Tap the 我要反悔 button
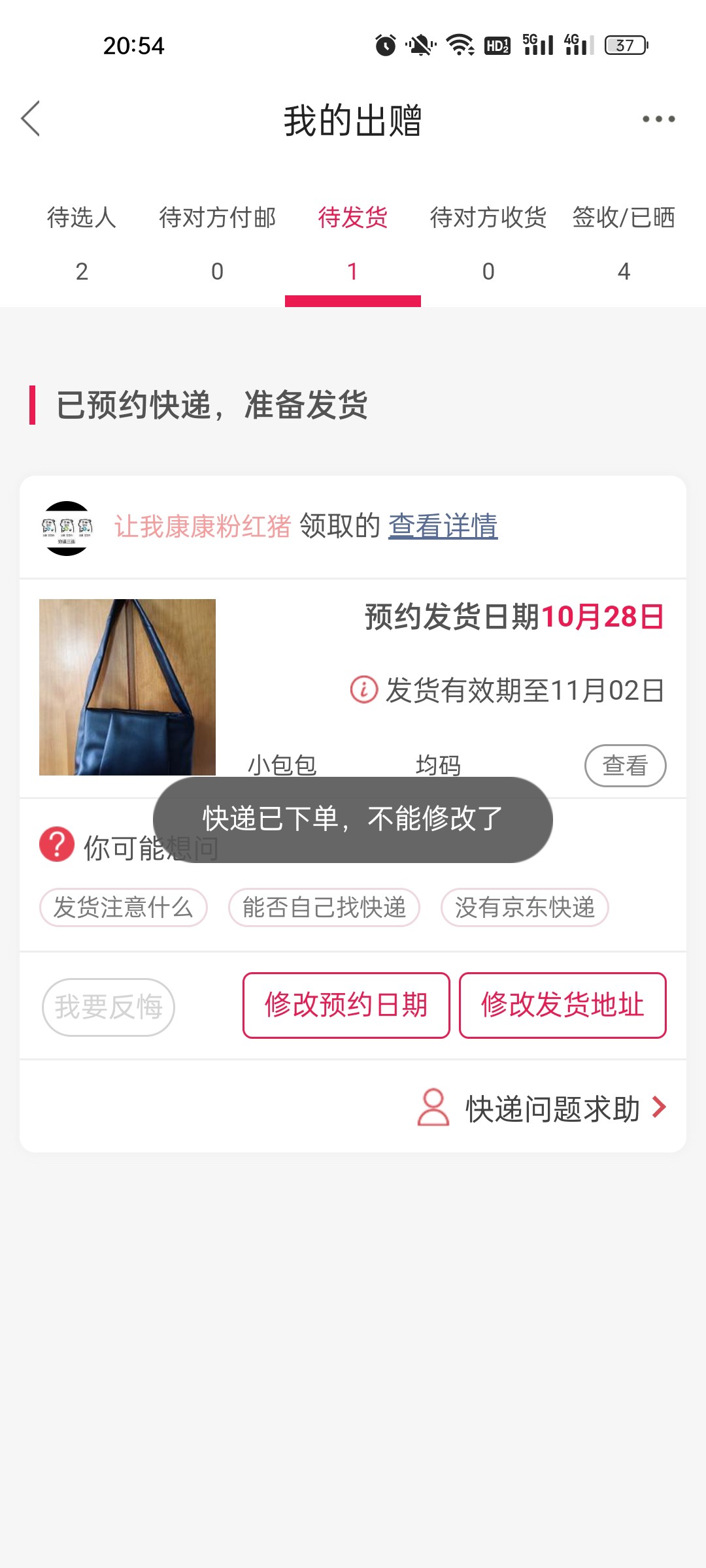 tap(109, 1007)
